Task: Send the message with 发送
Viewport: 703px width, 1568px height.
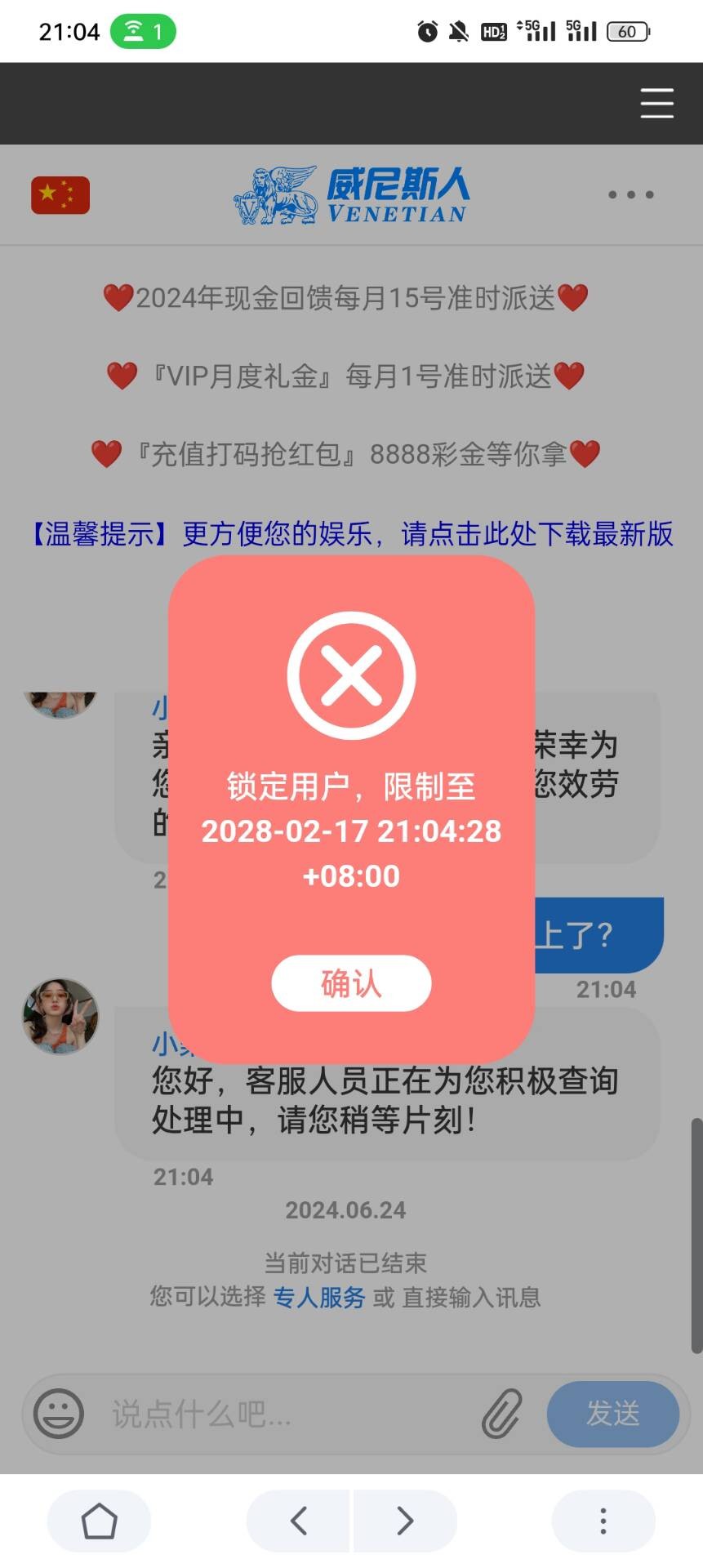Action: point(612,1414)
